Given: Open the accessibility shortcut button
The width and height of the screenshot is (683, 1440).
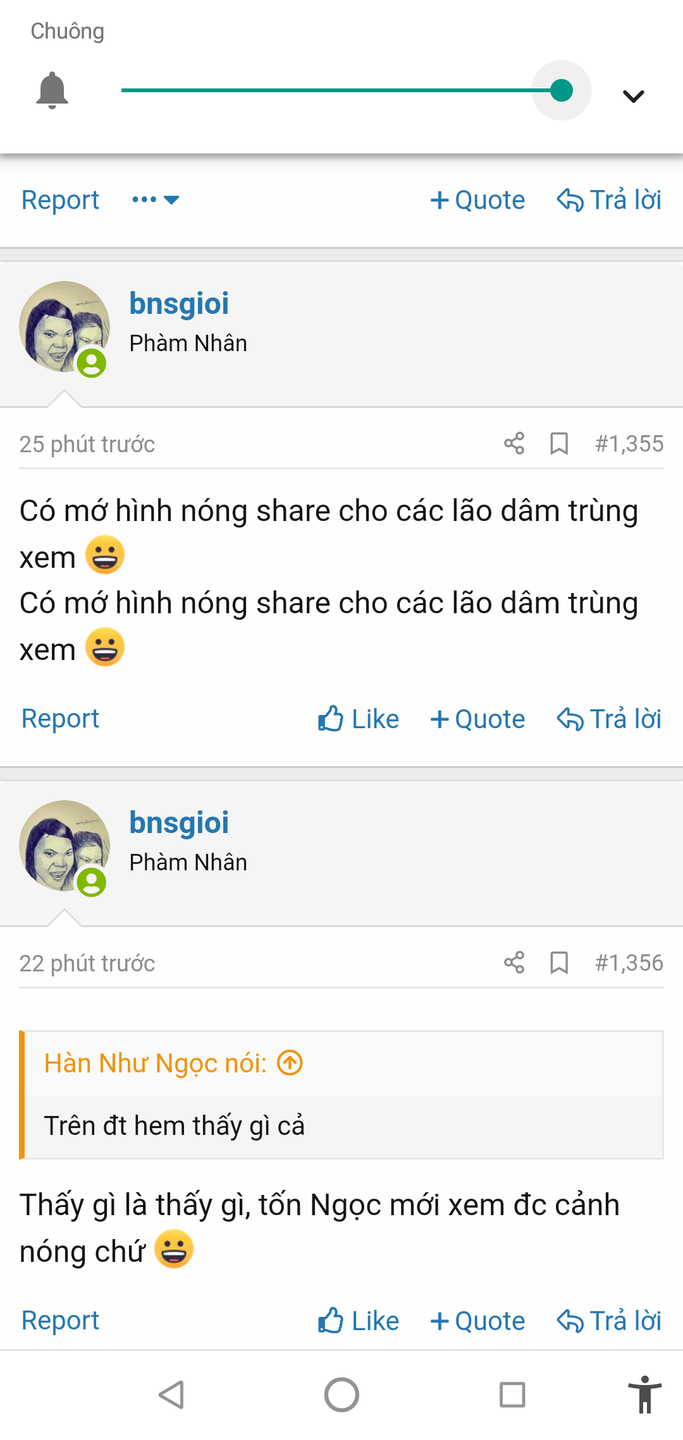Looking at the screenshot, I should coord(645,1395).
